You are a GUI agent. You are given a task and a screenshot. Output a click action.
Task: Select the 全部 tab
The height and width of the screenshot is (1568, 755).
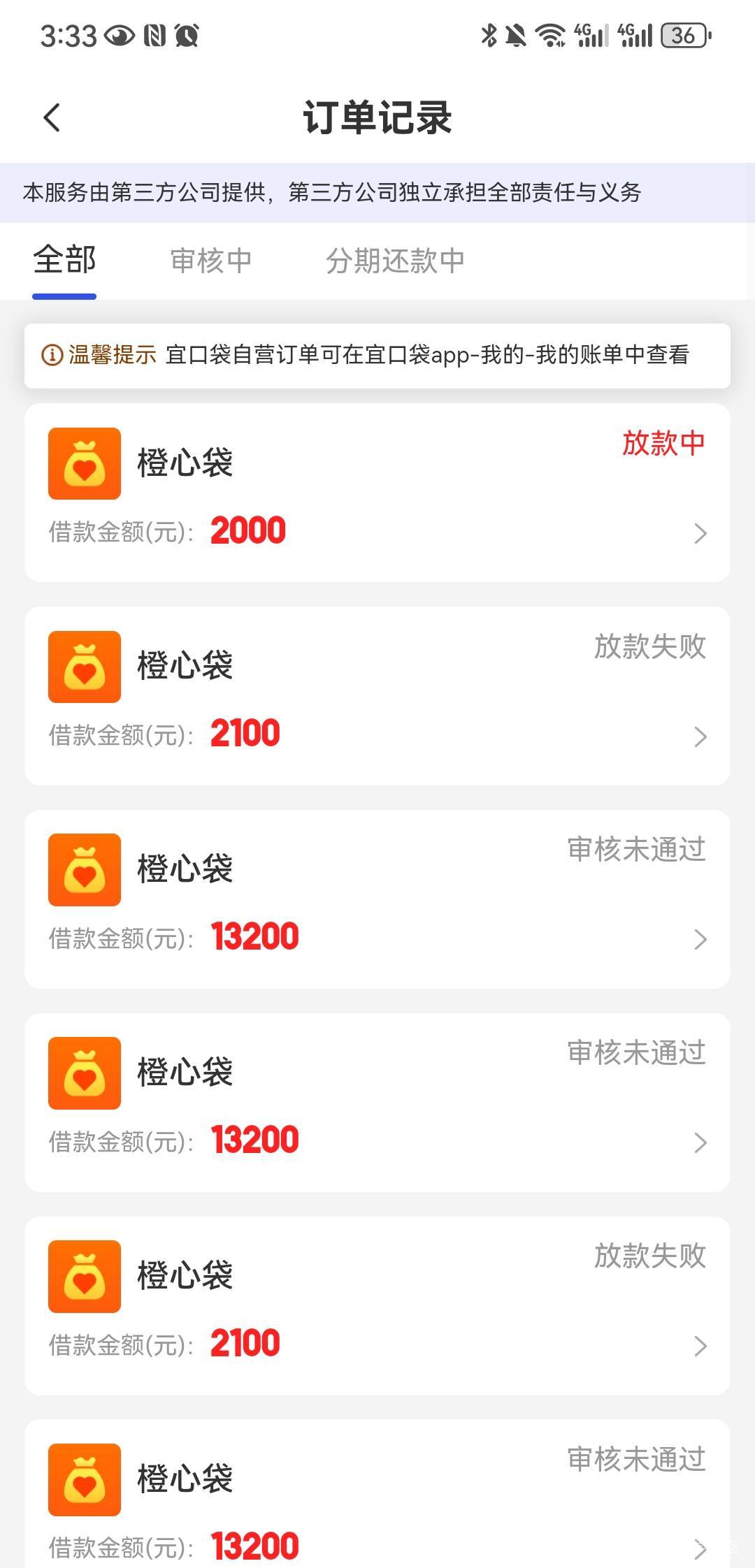point(64,261)
